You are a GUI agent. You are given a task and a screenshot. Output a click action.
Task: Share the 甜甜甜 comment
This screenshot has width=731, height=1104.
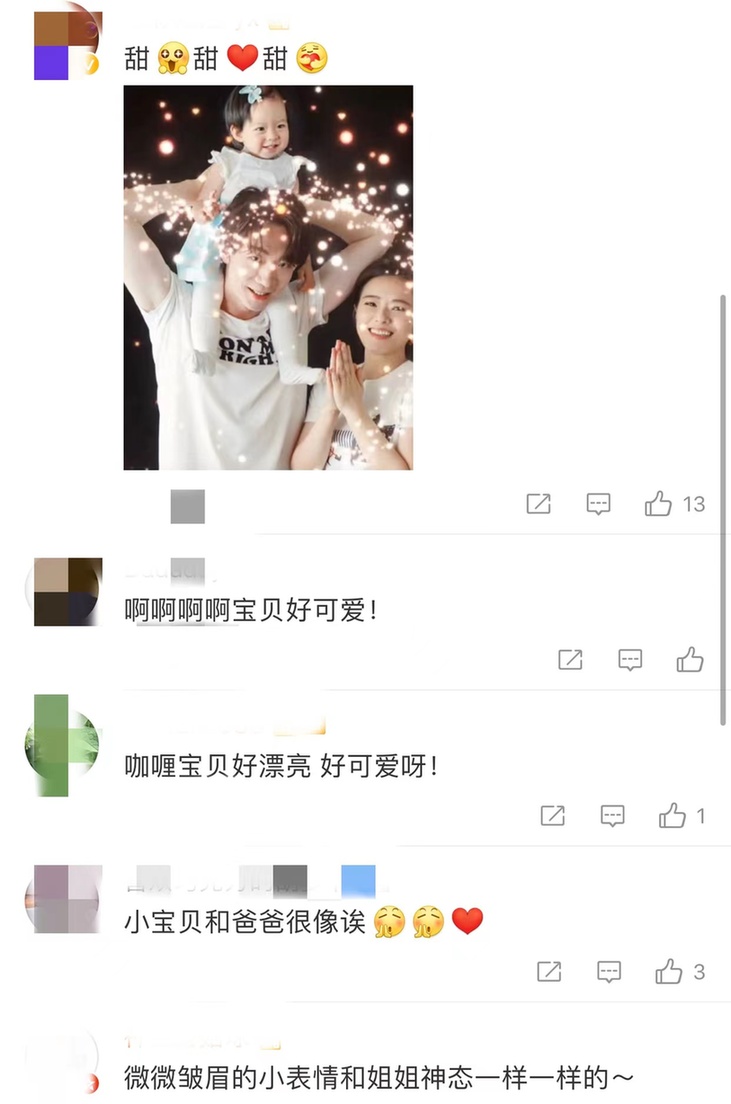539,504
